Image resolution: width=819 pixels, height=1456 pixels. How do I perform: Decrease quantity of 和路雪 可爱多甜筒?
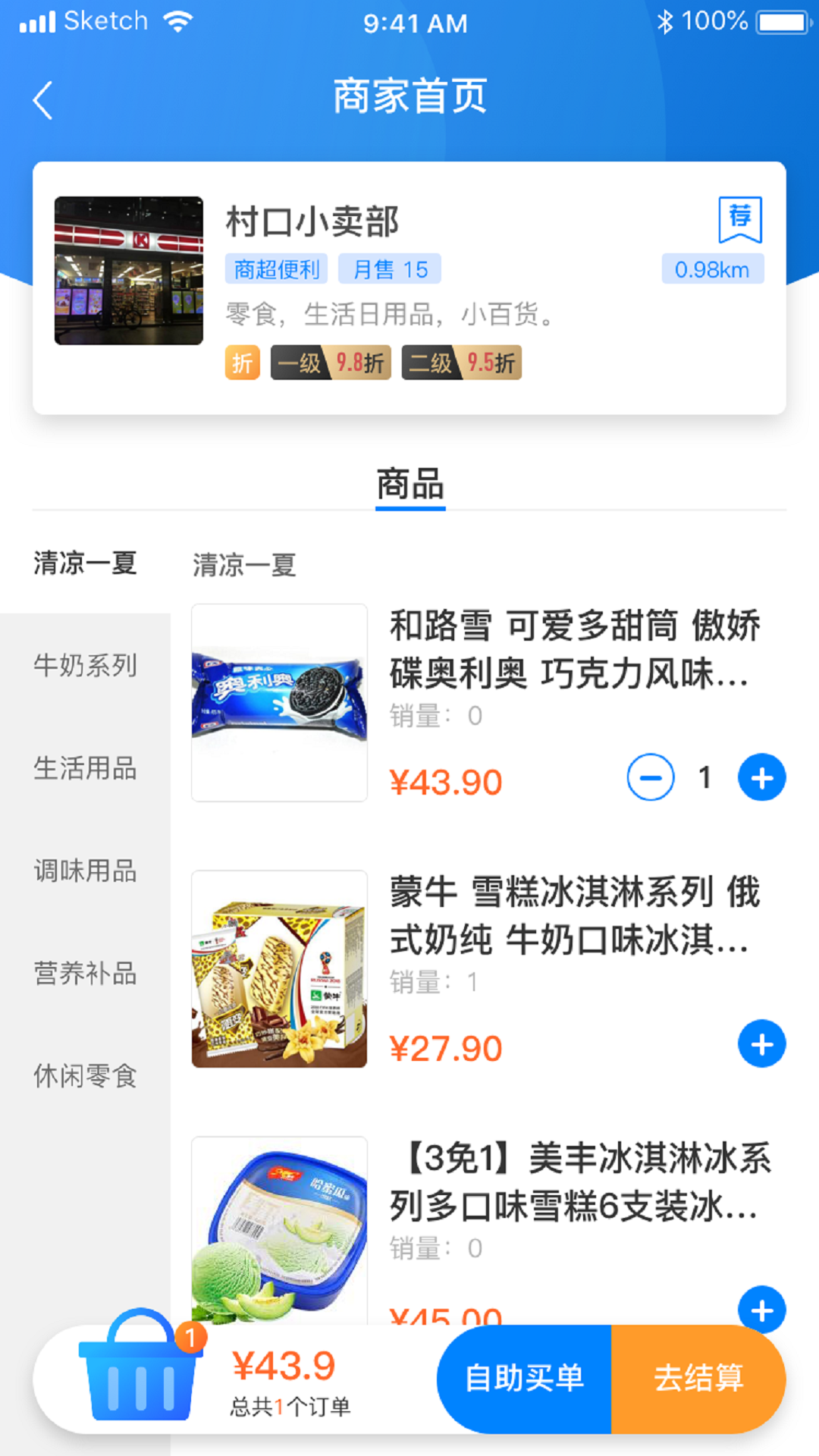coord(650,777)
